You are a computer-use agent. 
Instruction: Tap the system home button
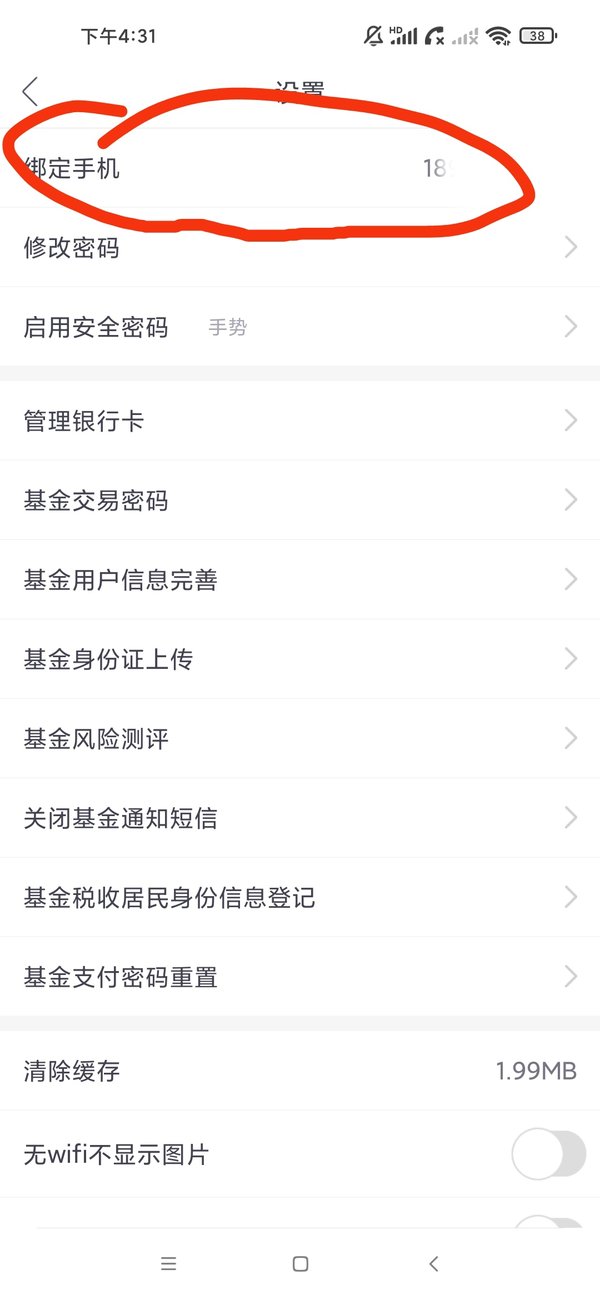pos(300,1264)
